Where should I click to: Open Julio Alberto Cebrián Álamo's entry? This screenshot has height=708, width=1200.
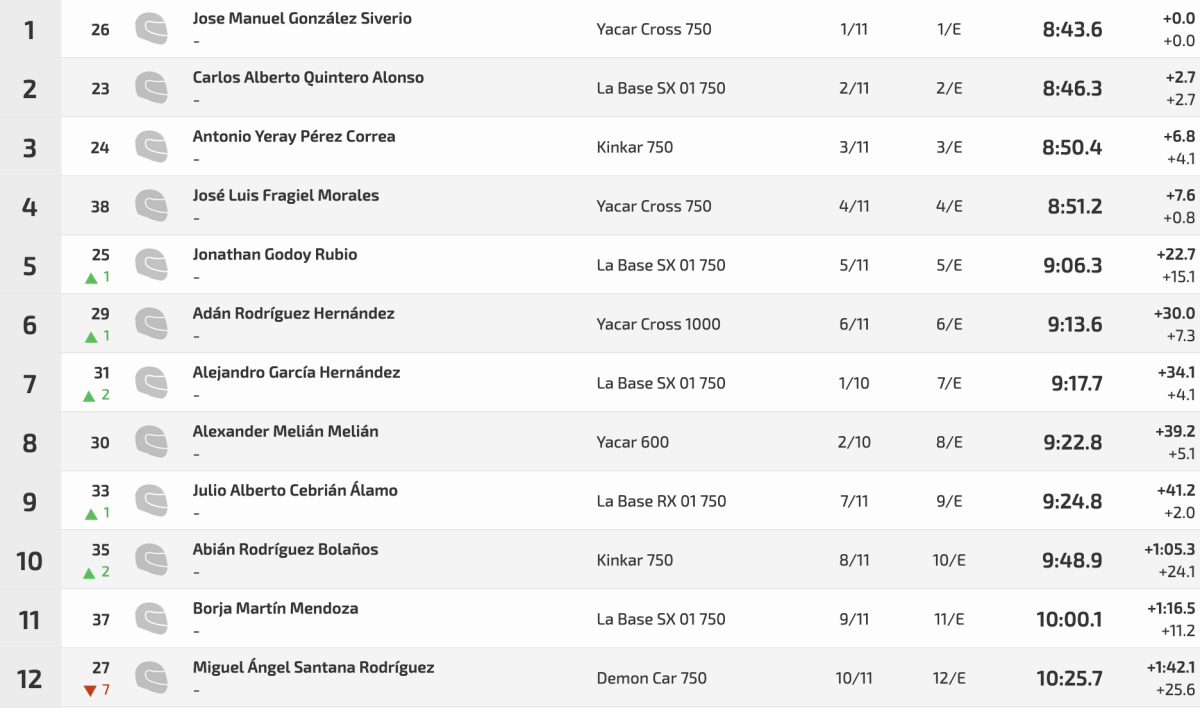click(x=295, y=491)
